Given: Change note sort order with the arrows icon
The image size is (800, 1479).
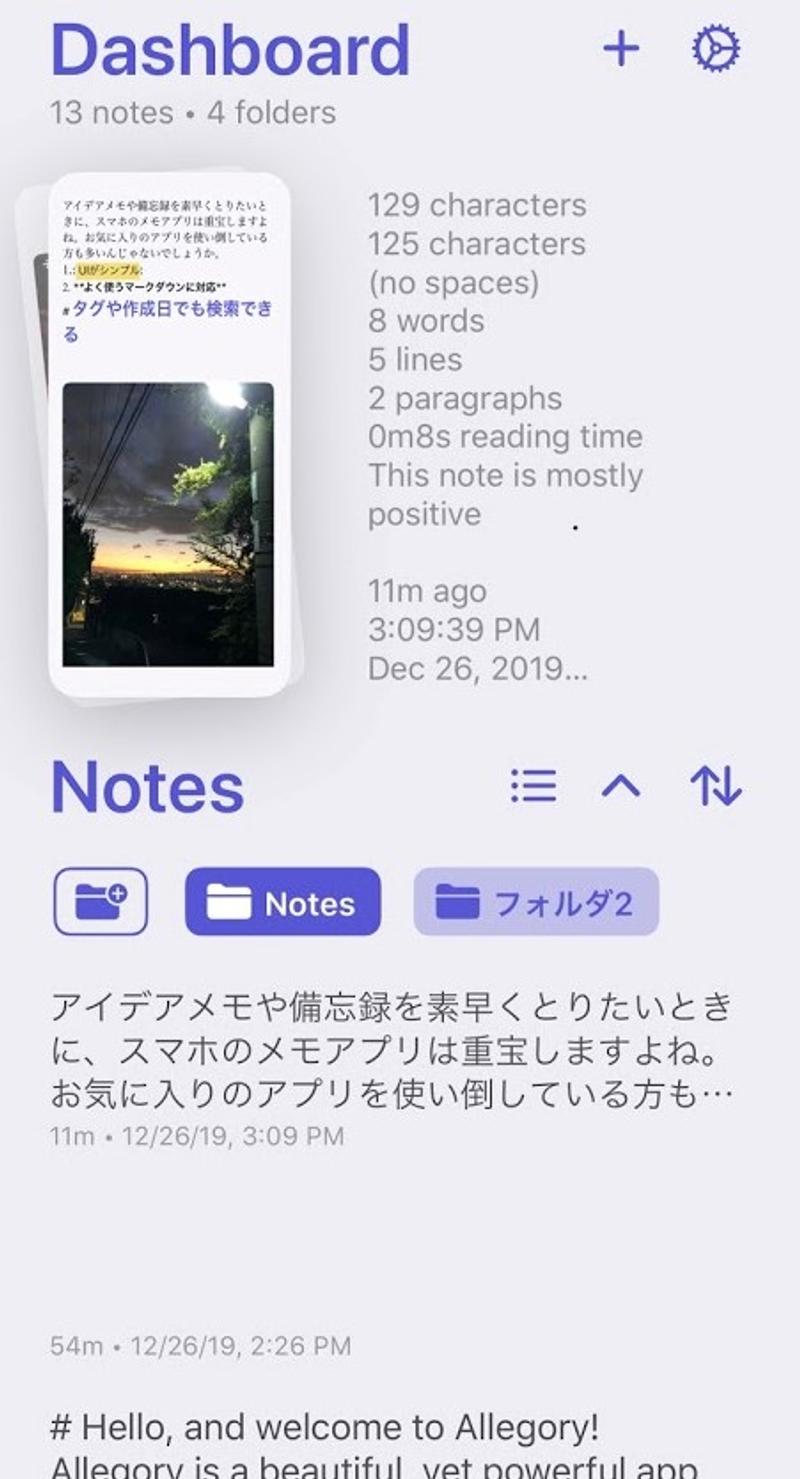Looking at the screenshot, I should click(716, 786).
